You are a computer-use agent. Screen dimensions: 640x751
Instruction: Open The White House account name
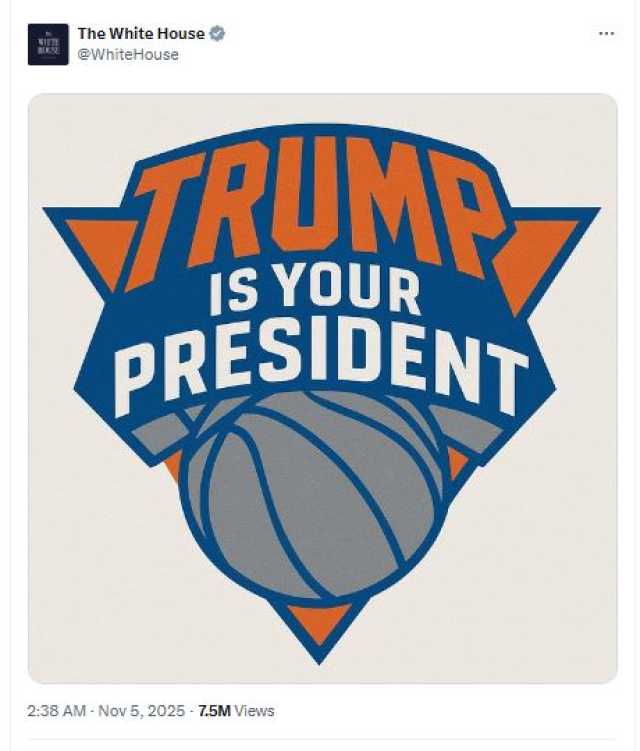click(x=141, y=34)
